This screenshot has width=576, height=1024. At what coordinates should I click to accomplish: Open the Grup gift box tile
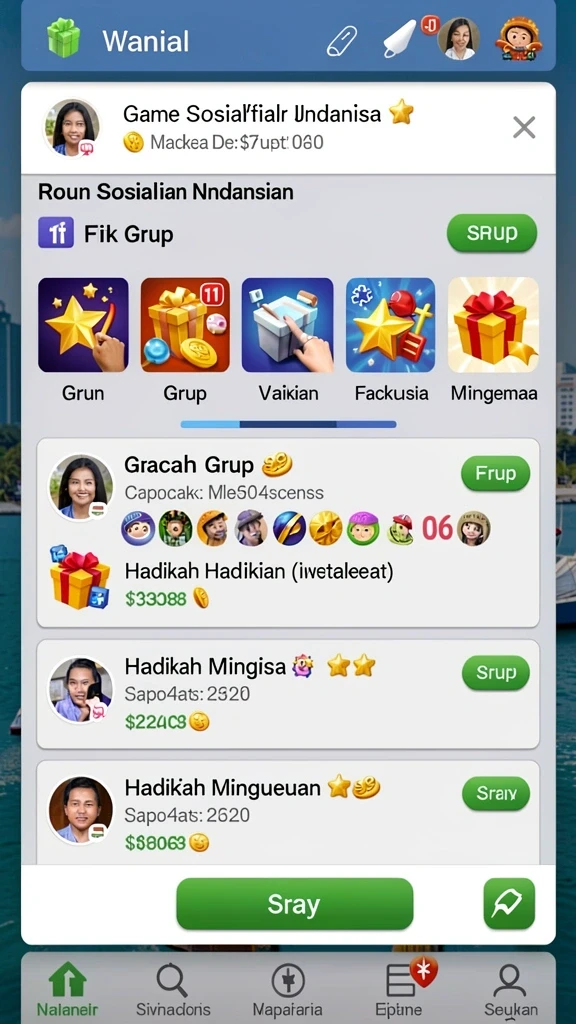pyautogui.click(x=185, y=340)
